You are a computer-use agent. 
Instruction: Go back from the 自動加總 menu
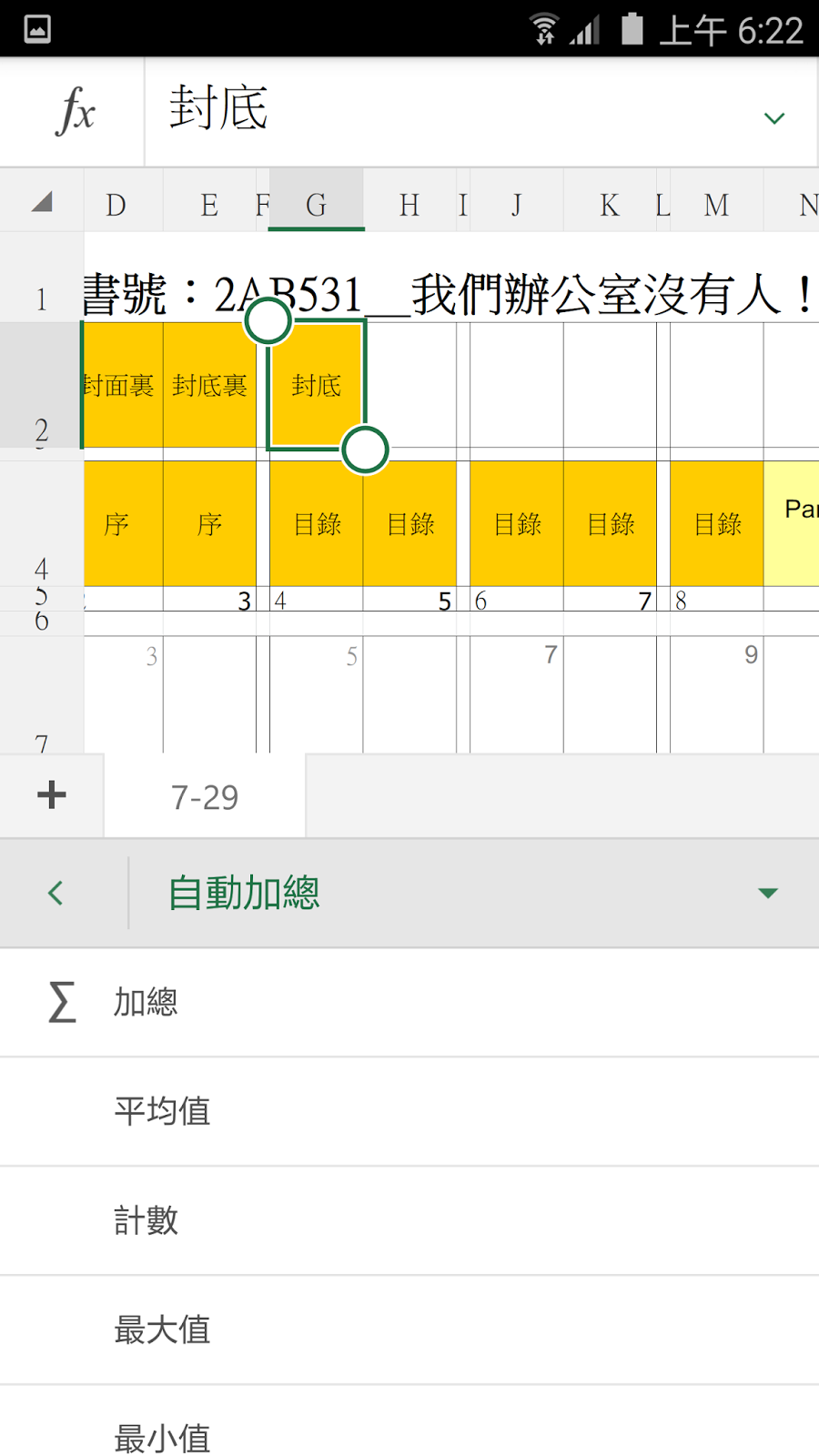click(56, 893)
